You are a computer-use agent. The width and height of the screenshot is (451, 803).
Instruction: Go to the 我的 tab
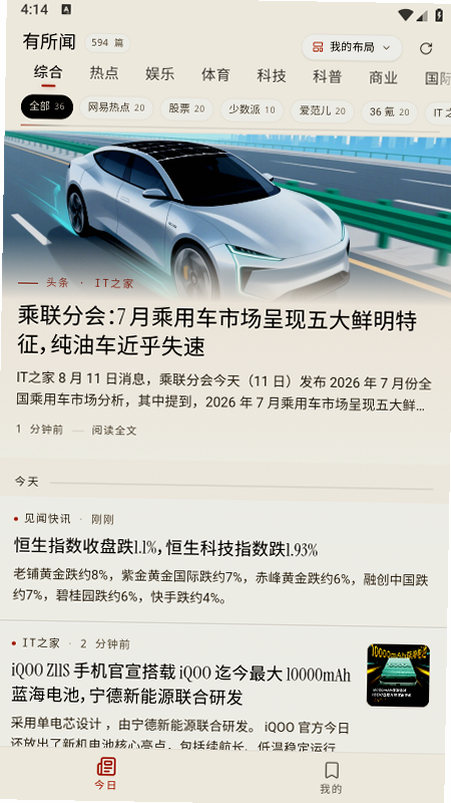[x=331, y=777]
